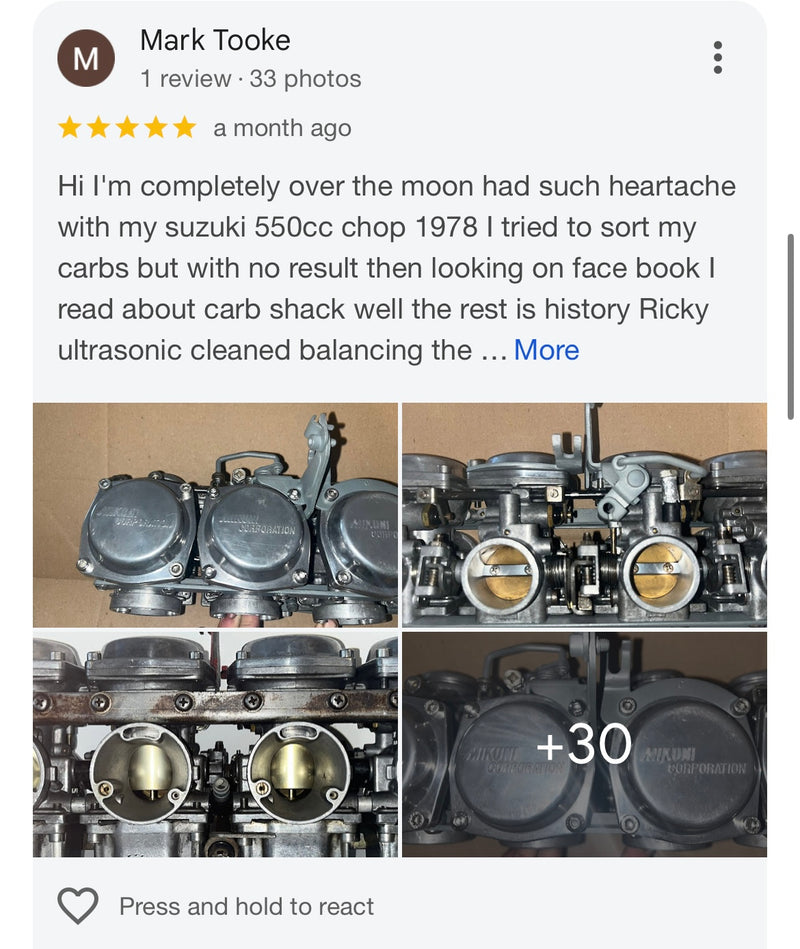Open Mark Tooke's reviewer profile name
The height and width of the screenshot is (949, 800).
(x=215, y=40)
